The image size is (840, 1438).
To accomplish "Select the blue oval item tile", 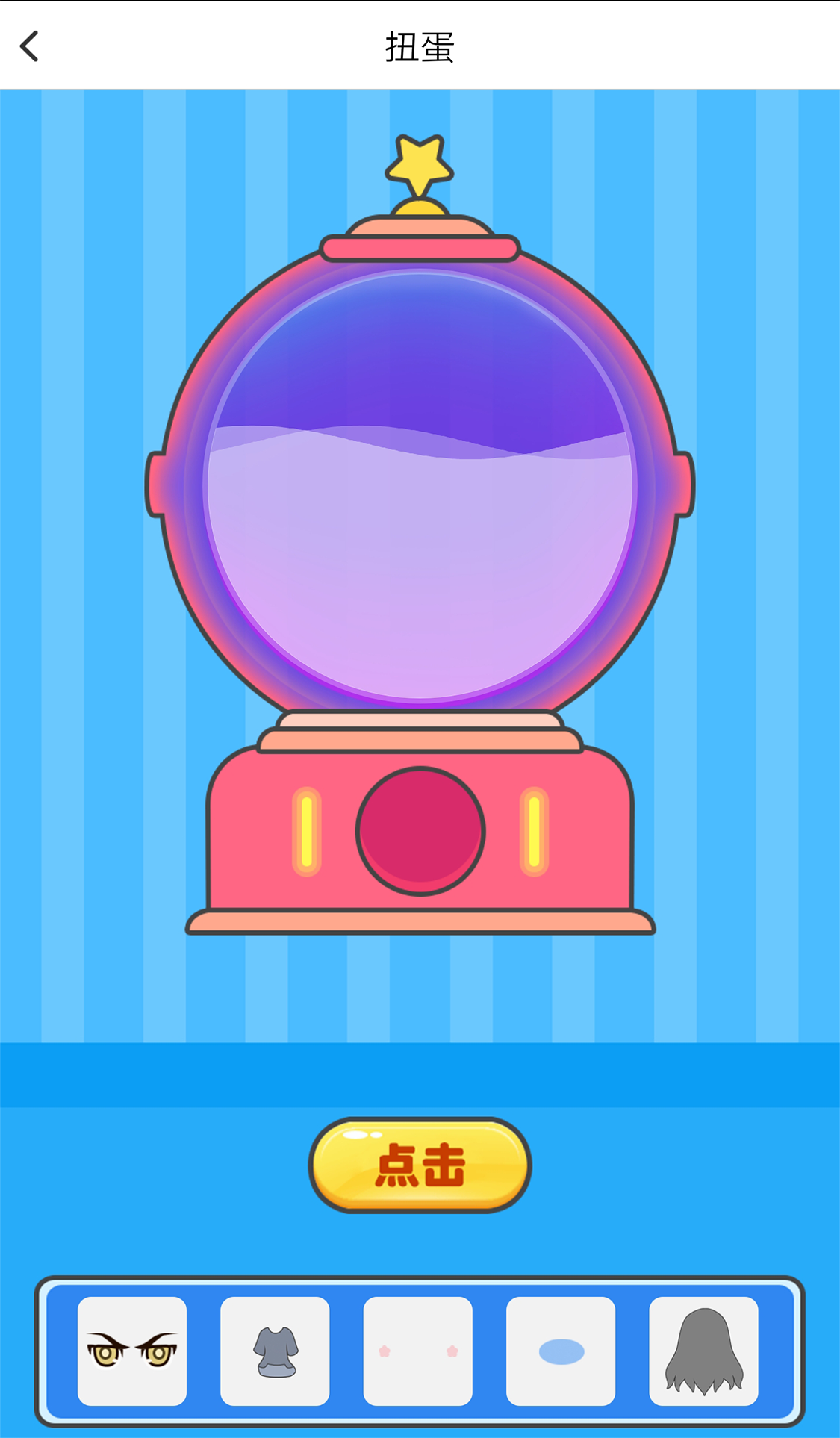I will pos(561,1351).
